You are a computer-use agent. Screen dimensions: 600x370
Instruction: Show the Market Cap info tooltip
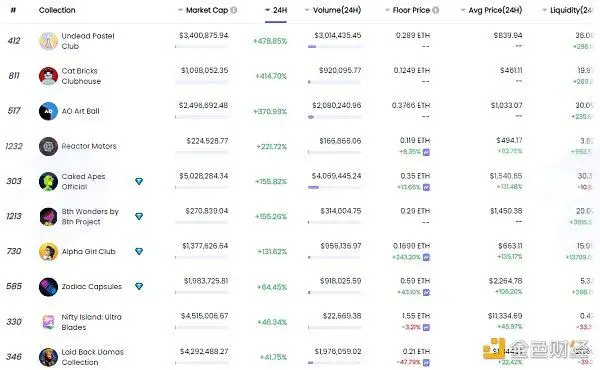pyautogui.click(x=234, y=10)
